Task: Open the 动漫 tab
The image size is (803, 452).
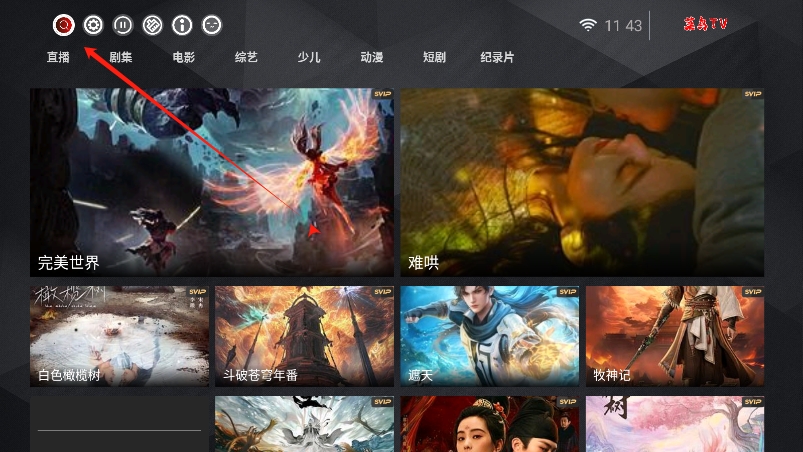Action: click(372, 57)
